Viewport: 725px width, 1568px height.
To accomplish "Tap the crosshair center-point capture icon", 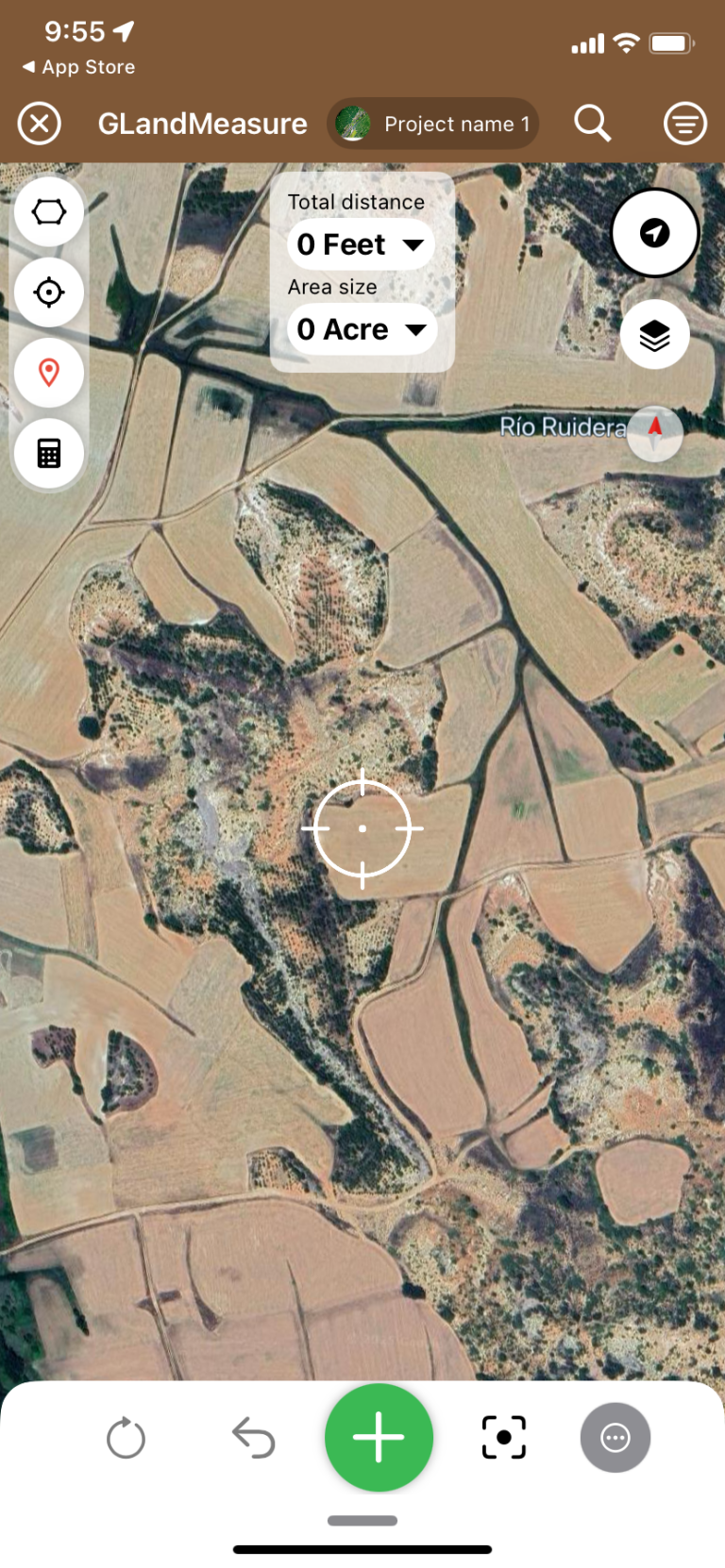I will [503, 1437].
